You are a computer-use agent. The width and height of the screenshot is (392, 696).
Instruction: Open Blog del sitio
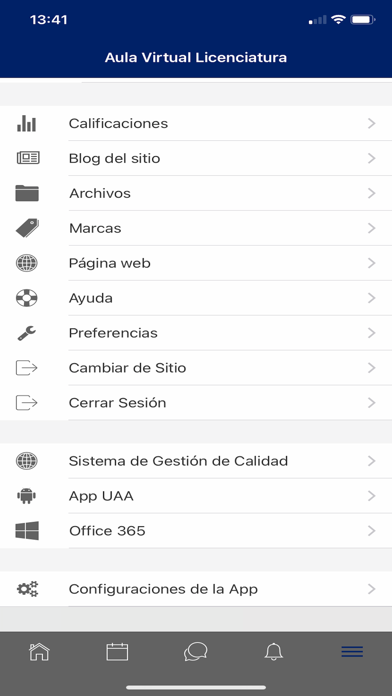click(x=196, y=158)
